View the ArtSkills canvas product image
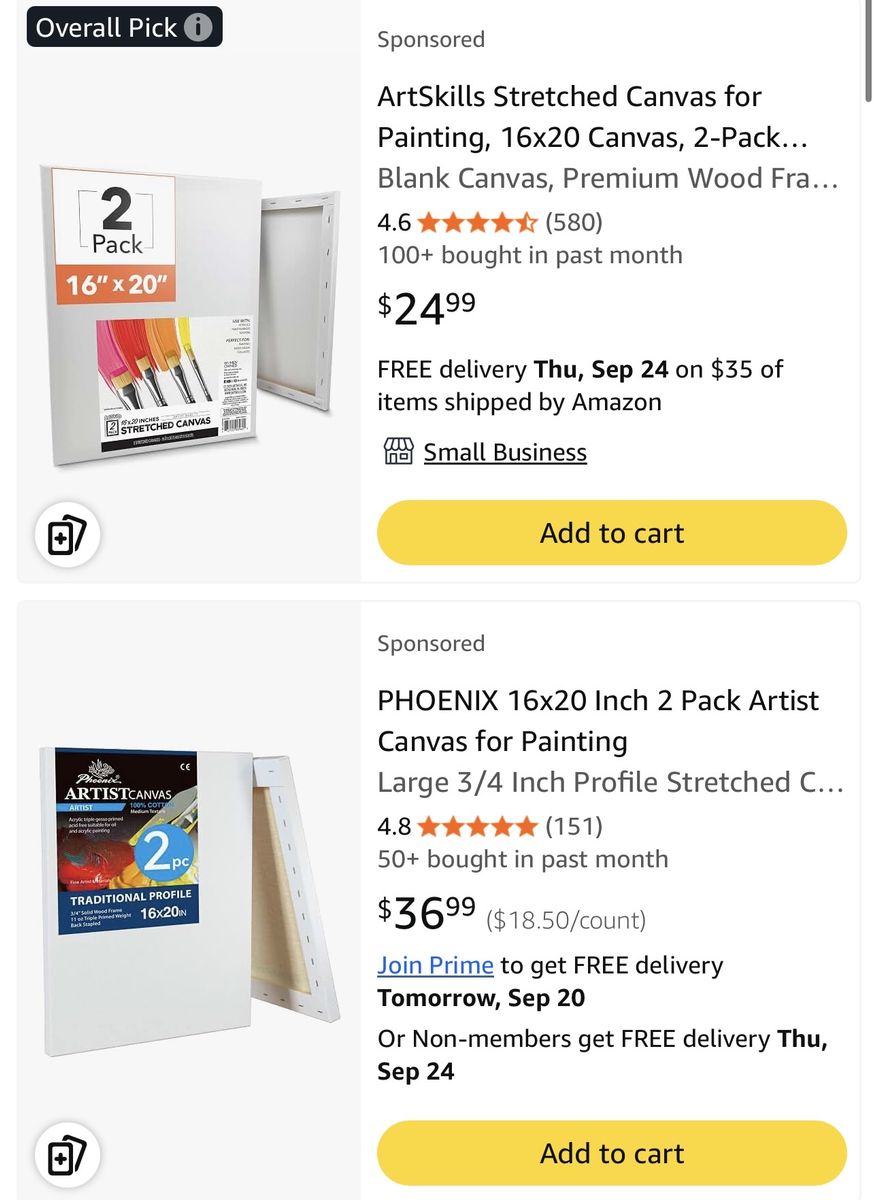Screen dimensions: 878x1200 [190, 306]
